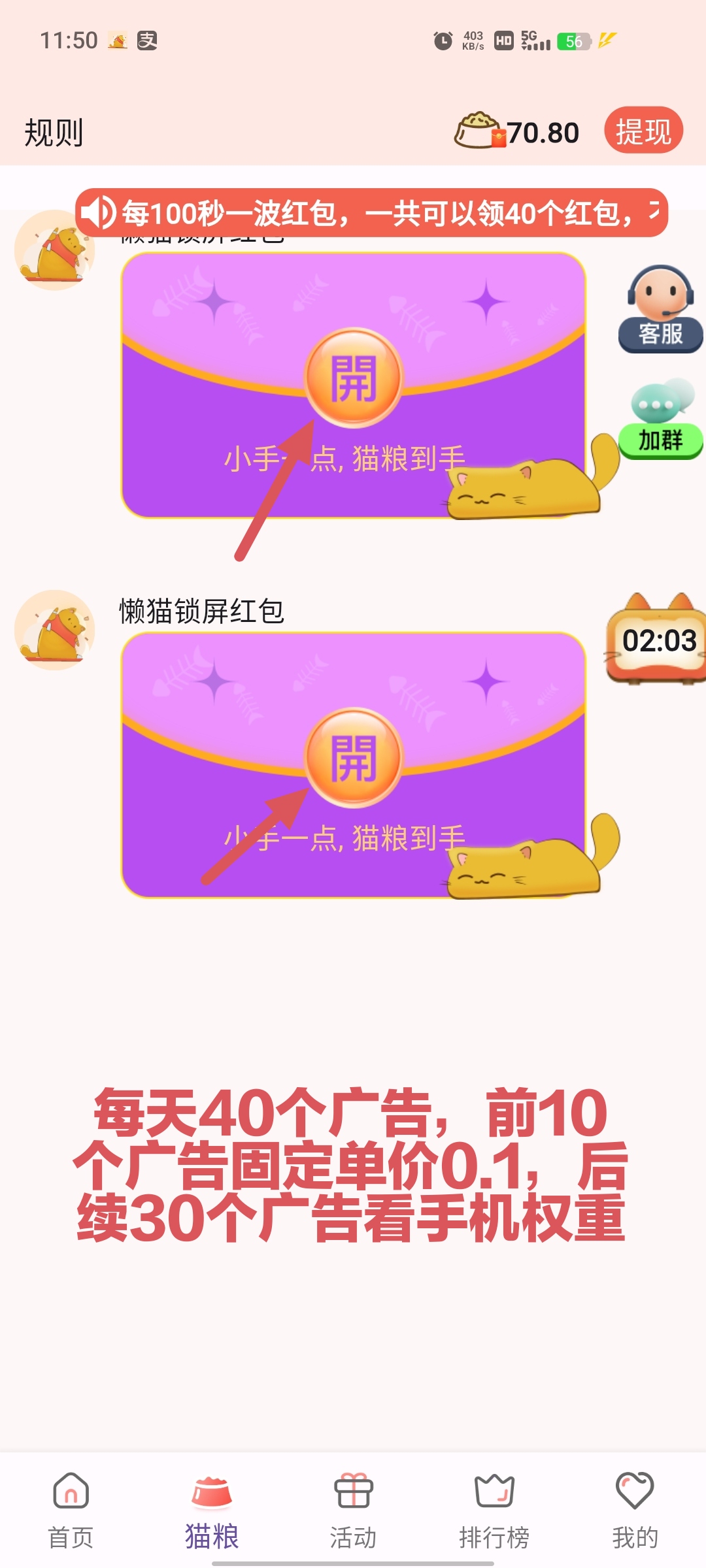Contact 客服 customer service
The width and height of the screenshot is (706, 1568).
click(660, 309)
